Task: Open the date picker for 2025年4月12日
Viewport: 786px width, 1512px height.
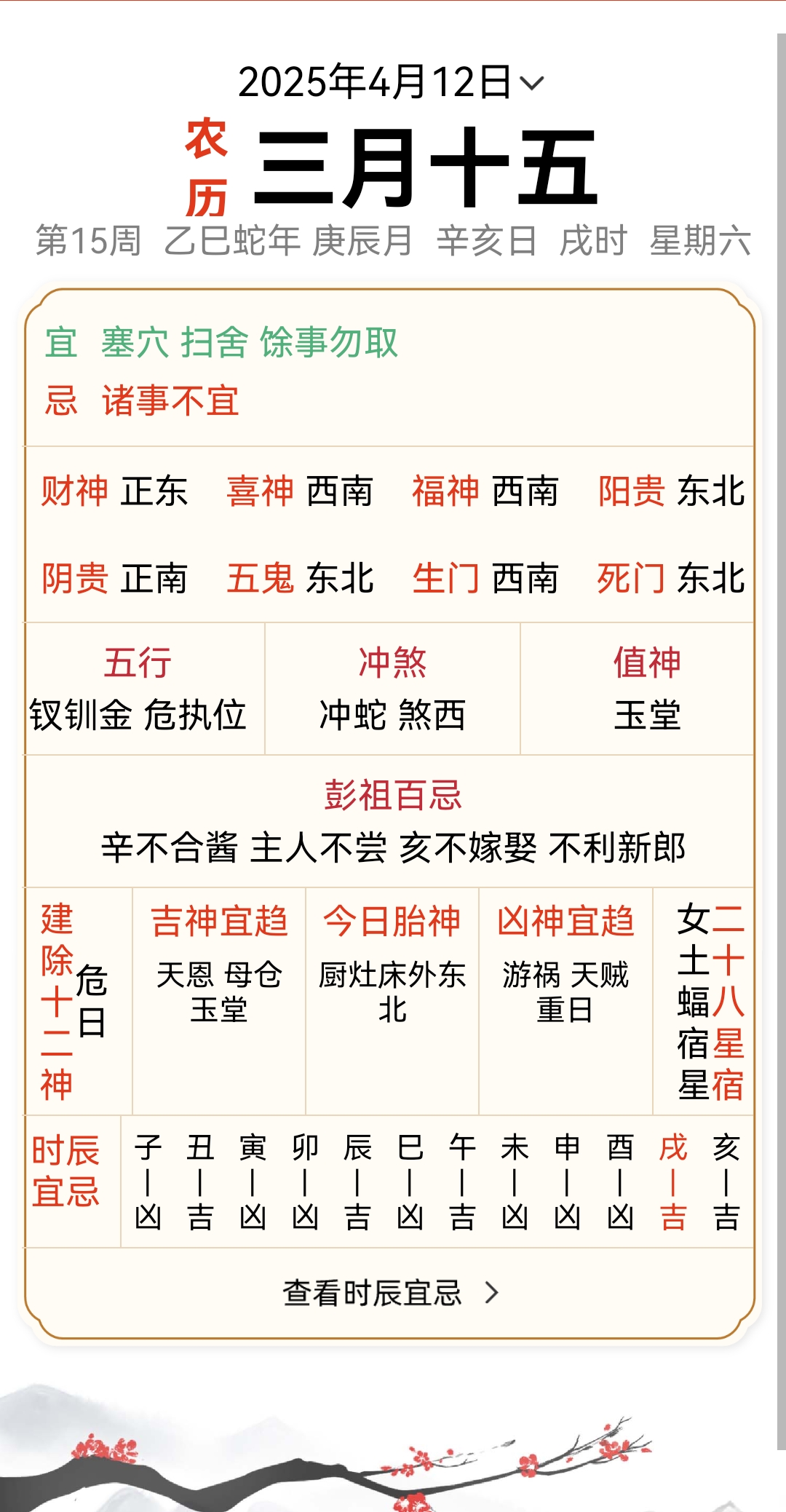Action: [x=391, y=82]
